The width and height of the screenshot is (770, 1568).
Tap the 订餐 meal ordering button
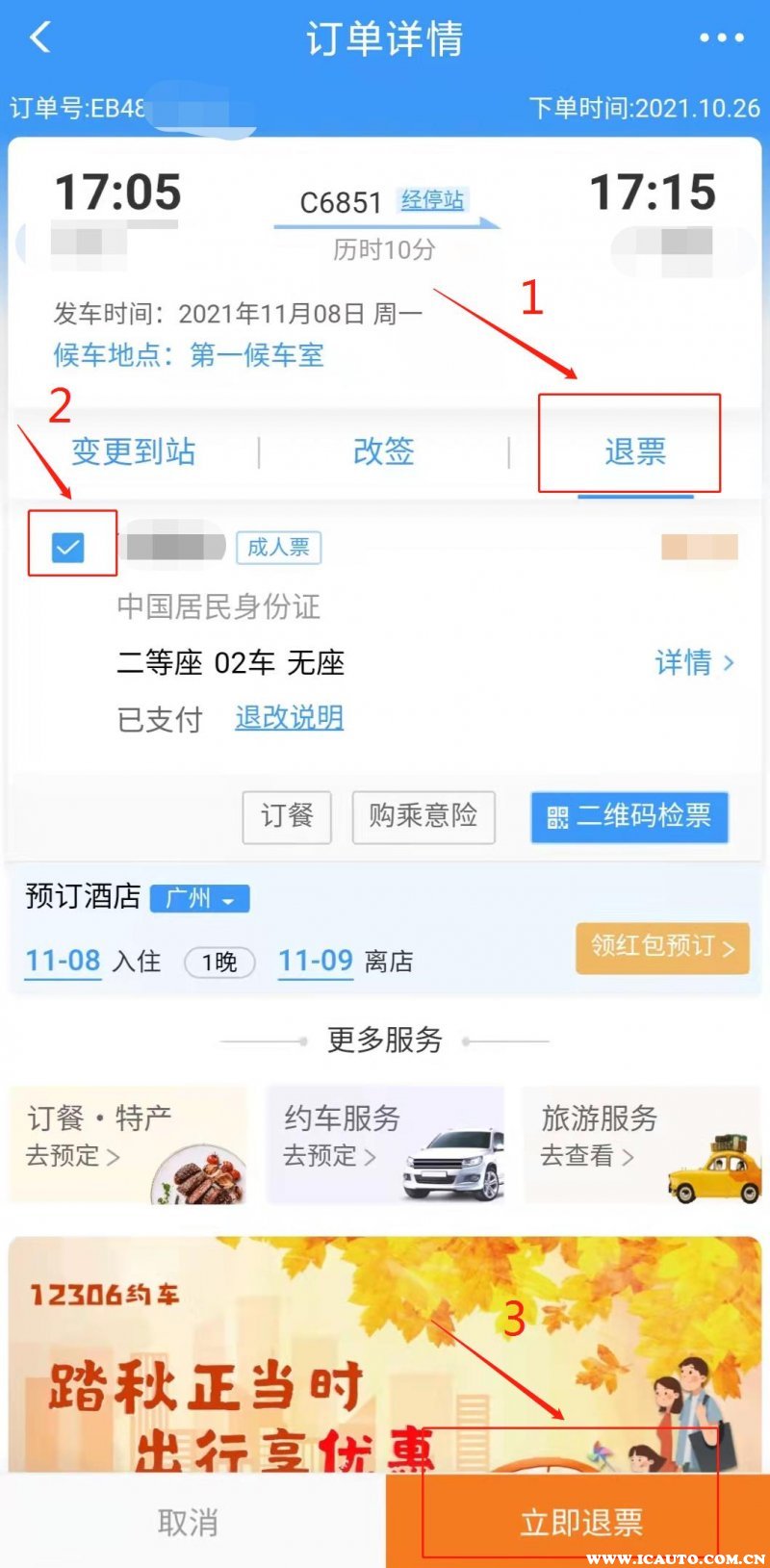(x=287, y=816)
